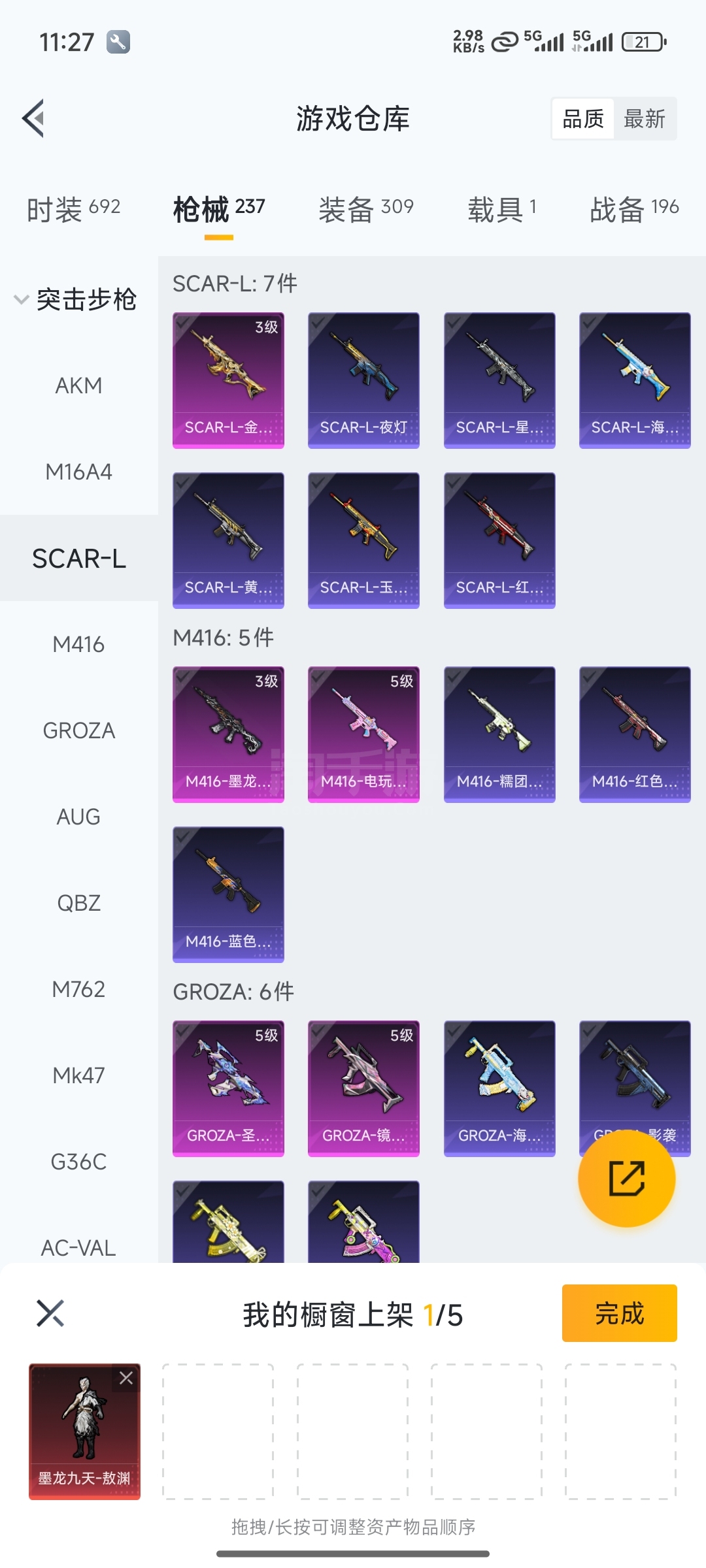The height and width of the screenshot is (1568, 706).
Task: Jump to GROZA in the side list
Action: [78, 730]
